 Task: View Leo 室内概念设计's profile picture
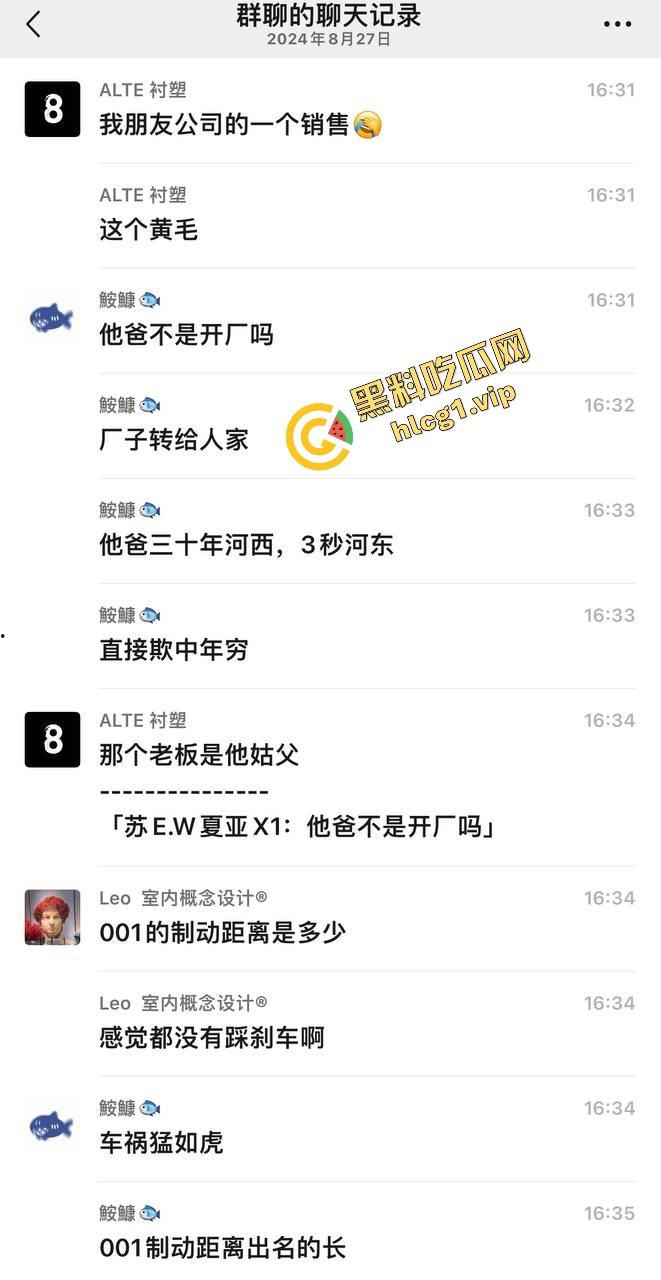point(52,917)
